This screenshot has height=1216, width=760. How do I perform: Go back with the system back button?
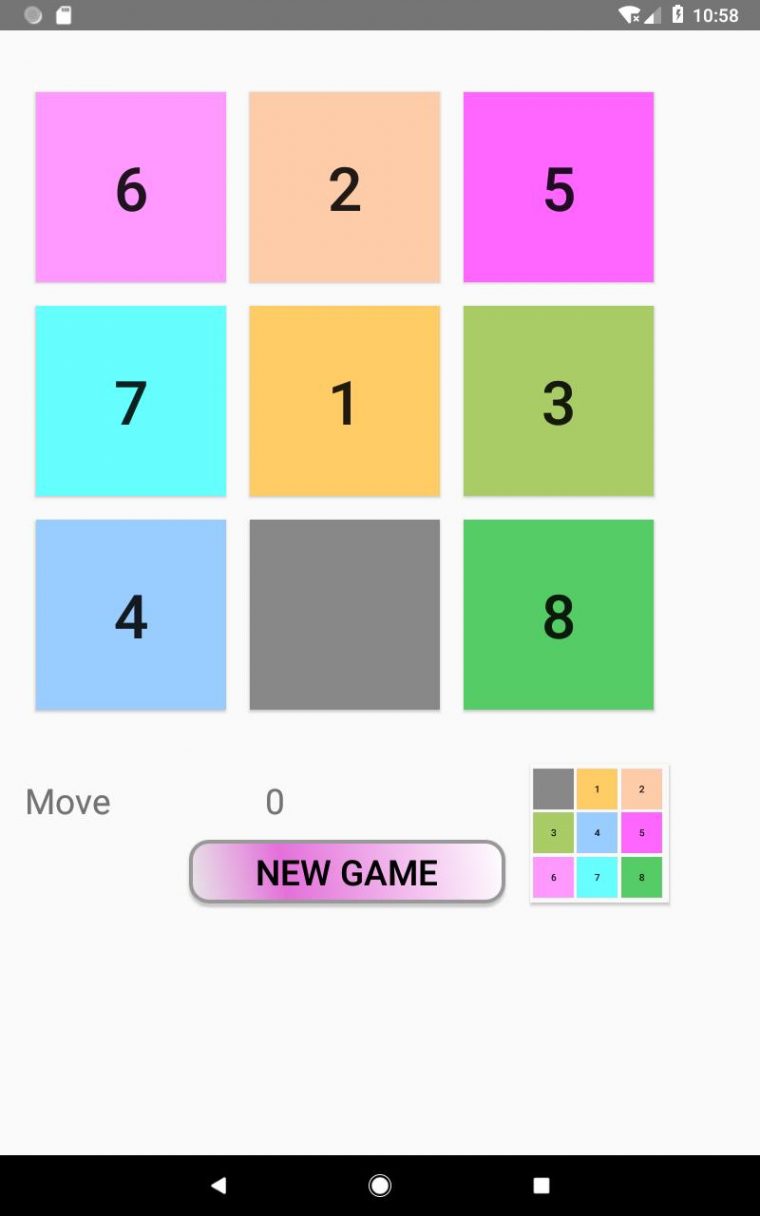[218, 1185]
